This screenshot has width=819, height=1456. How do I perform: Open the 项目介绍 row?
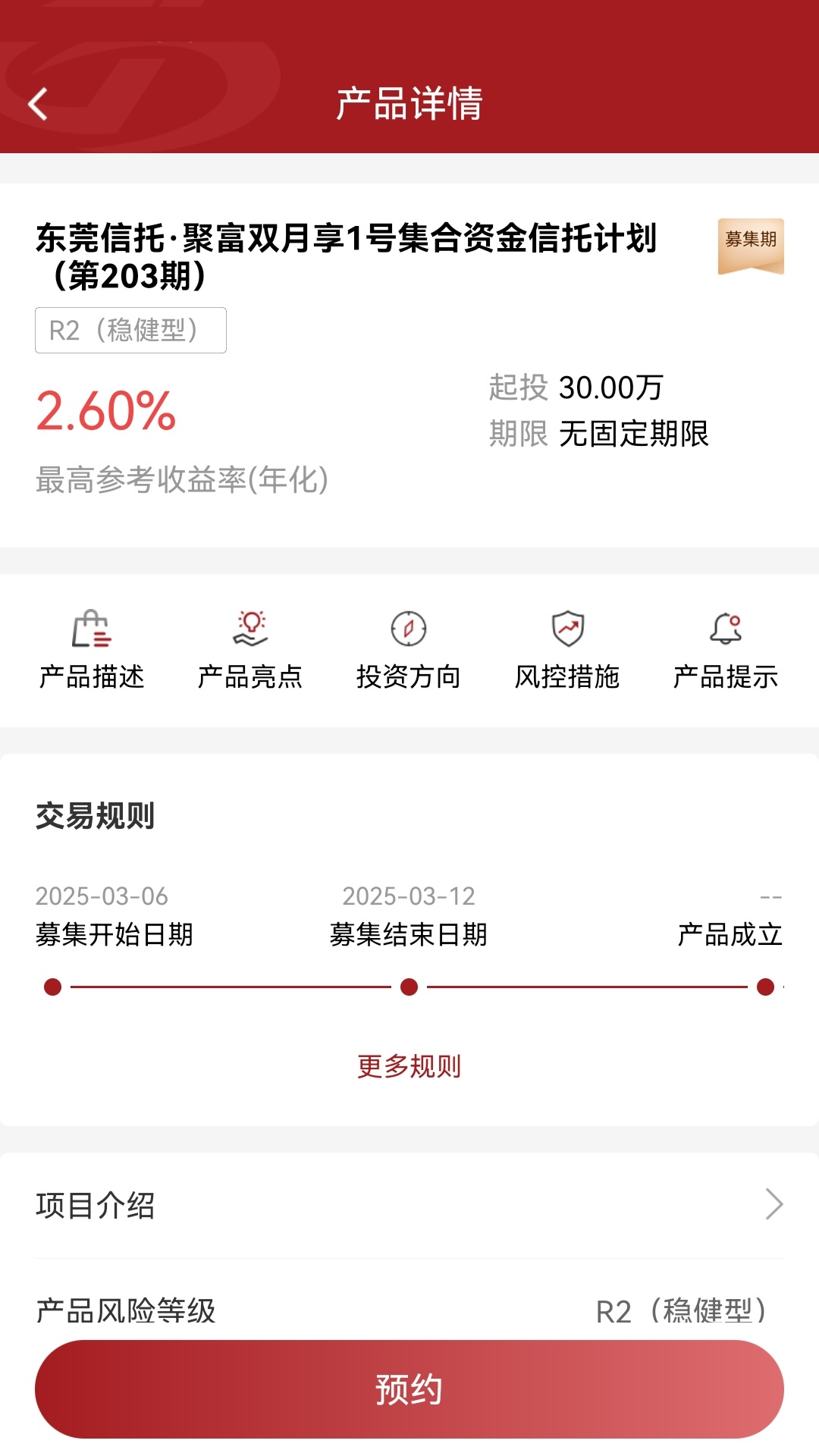click(409, 1204)
